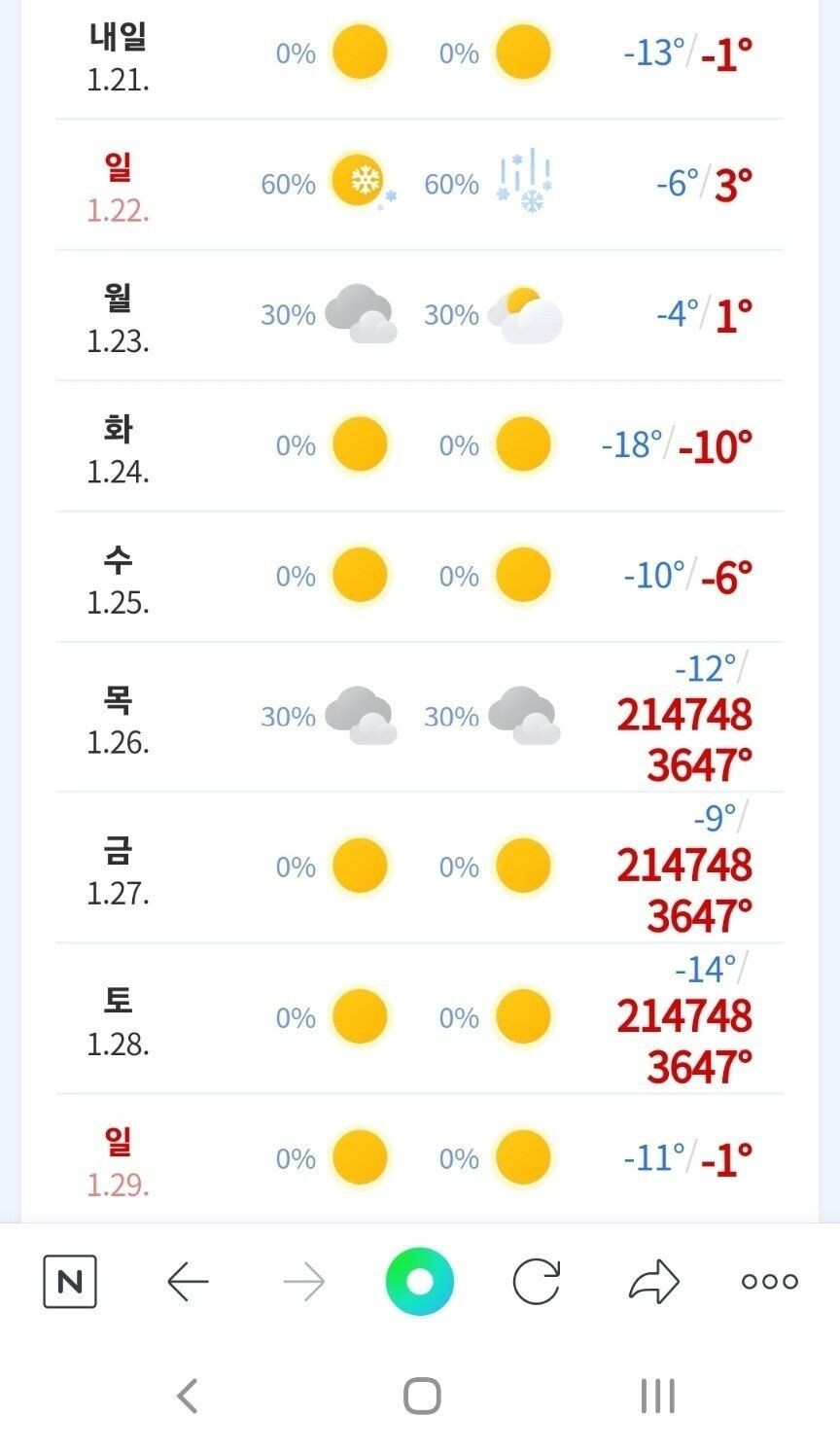Tap the green Naver search circle button
This screenshot has height=1452, width=840.
pos(420,1282)
